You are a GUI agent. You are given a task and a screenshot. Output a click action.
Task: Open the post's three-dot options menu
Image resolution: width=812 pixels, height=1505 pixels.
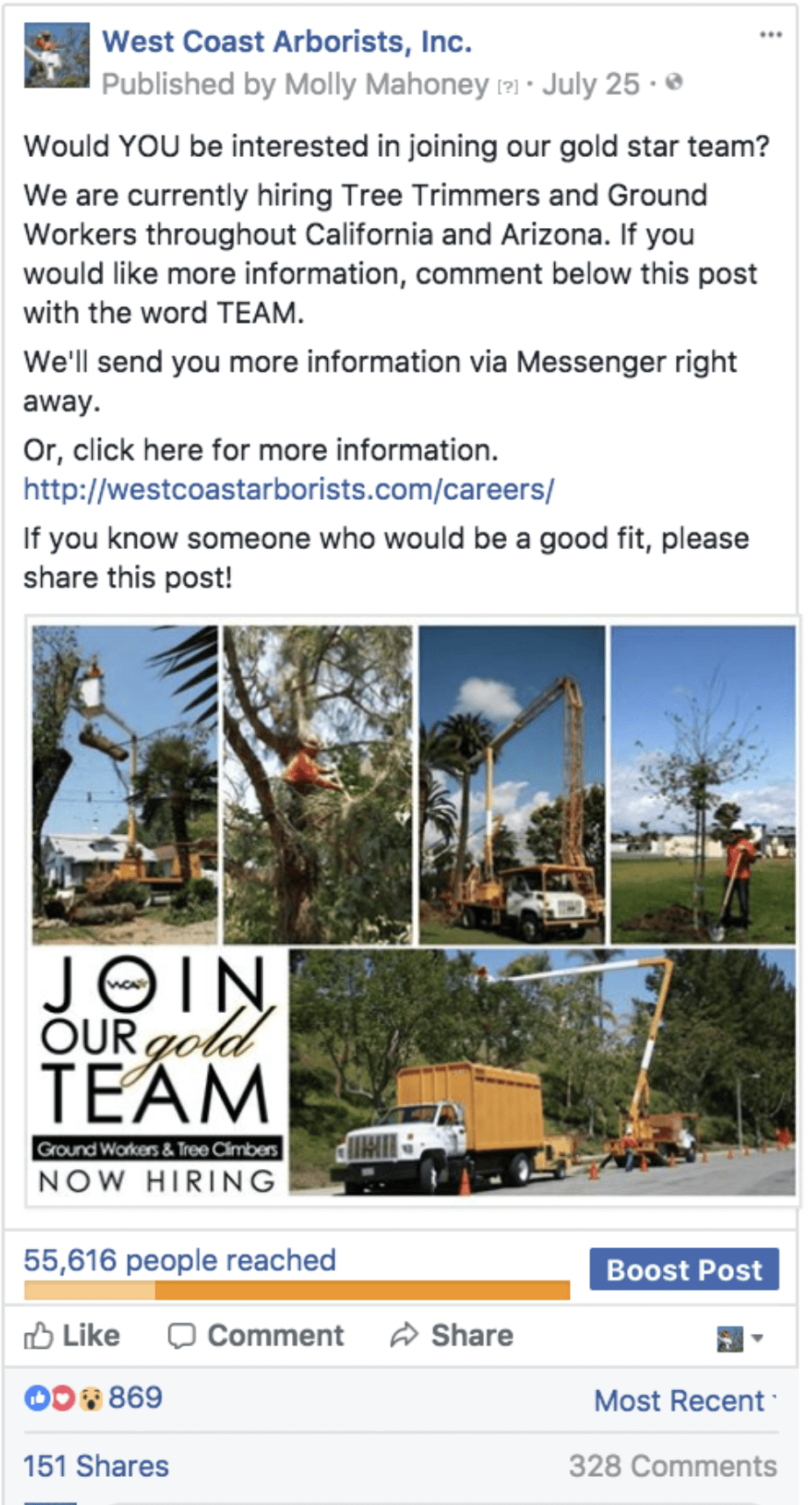(x=770, y=35)
